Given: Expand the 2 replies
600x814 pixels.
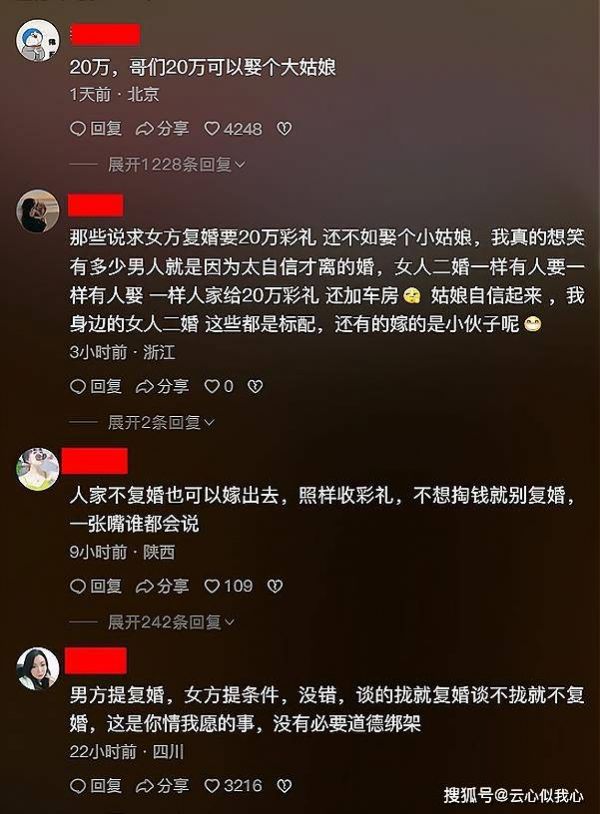Looking at the screenshot, I should coord(160,422).
